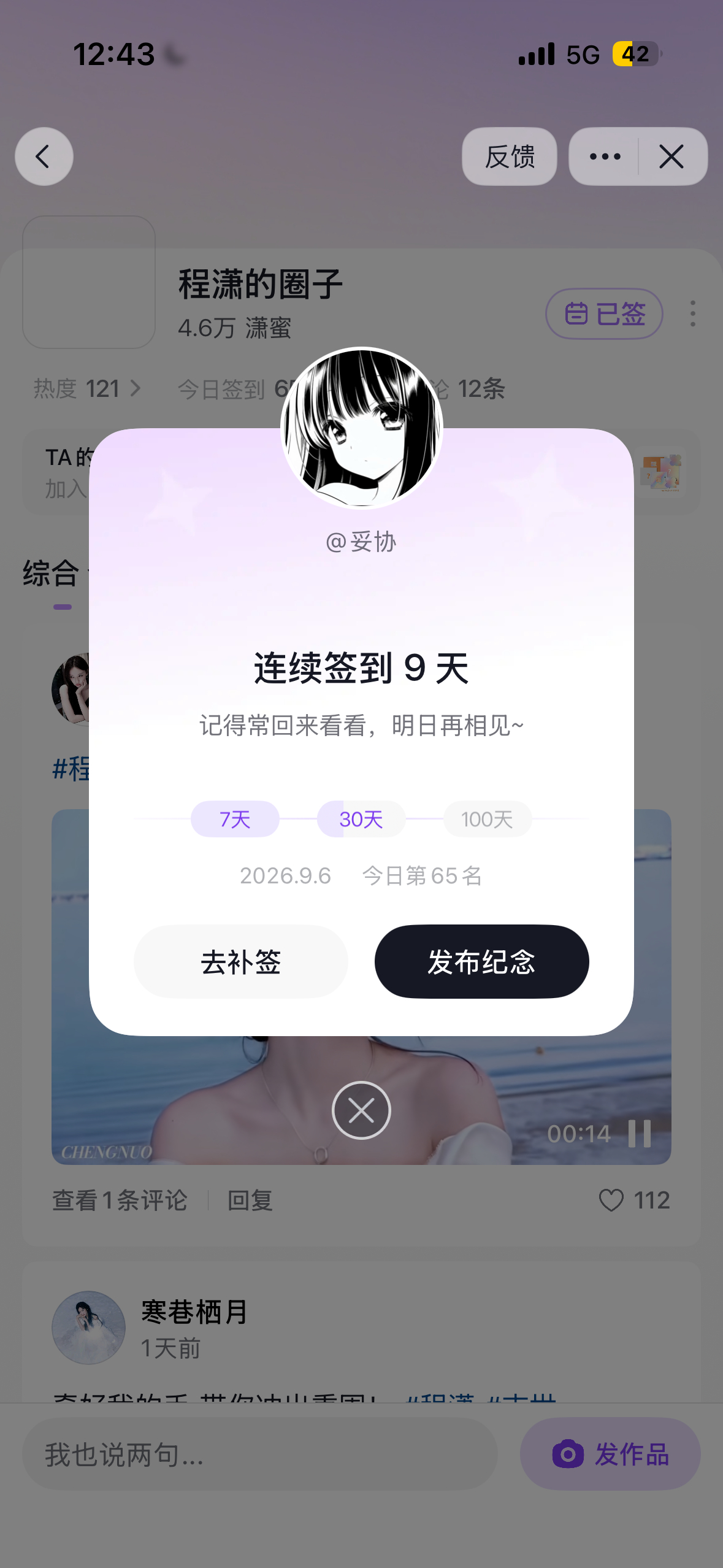Tap 回复 to reply under the video post

click(250, 1200)
